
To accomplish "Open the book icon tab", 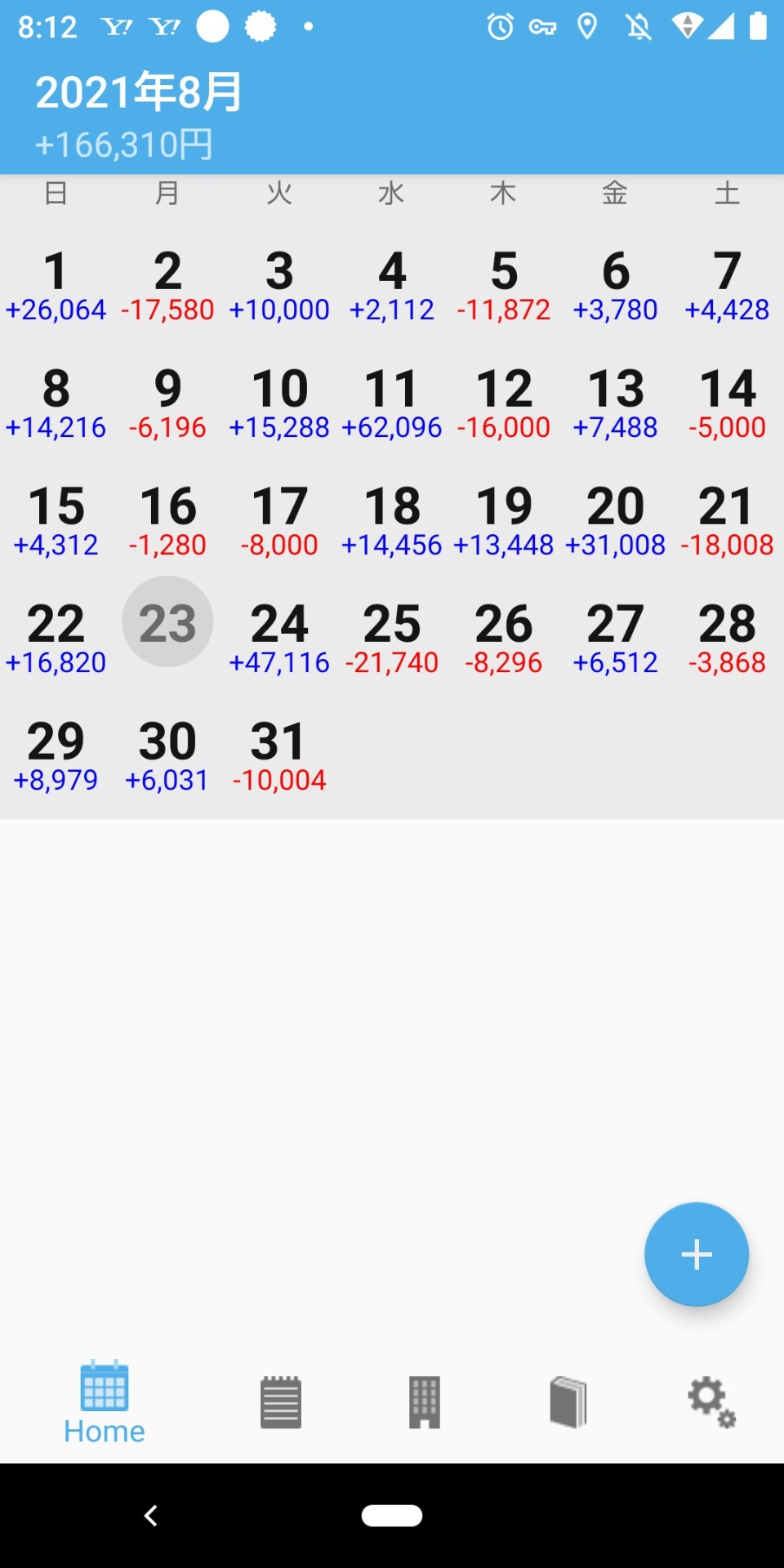I will click(568, 1403).
